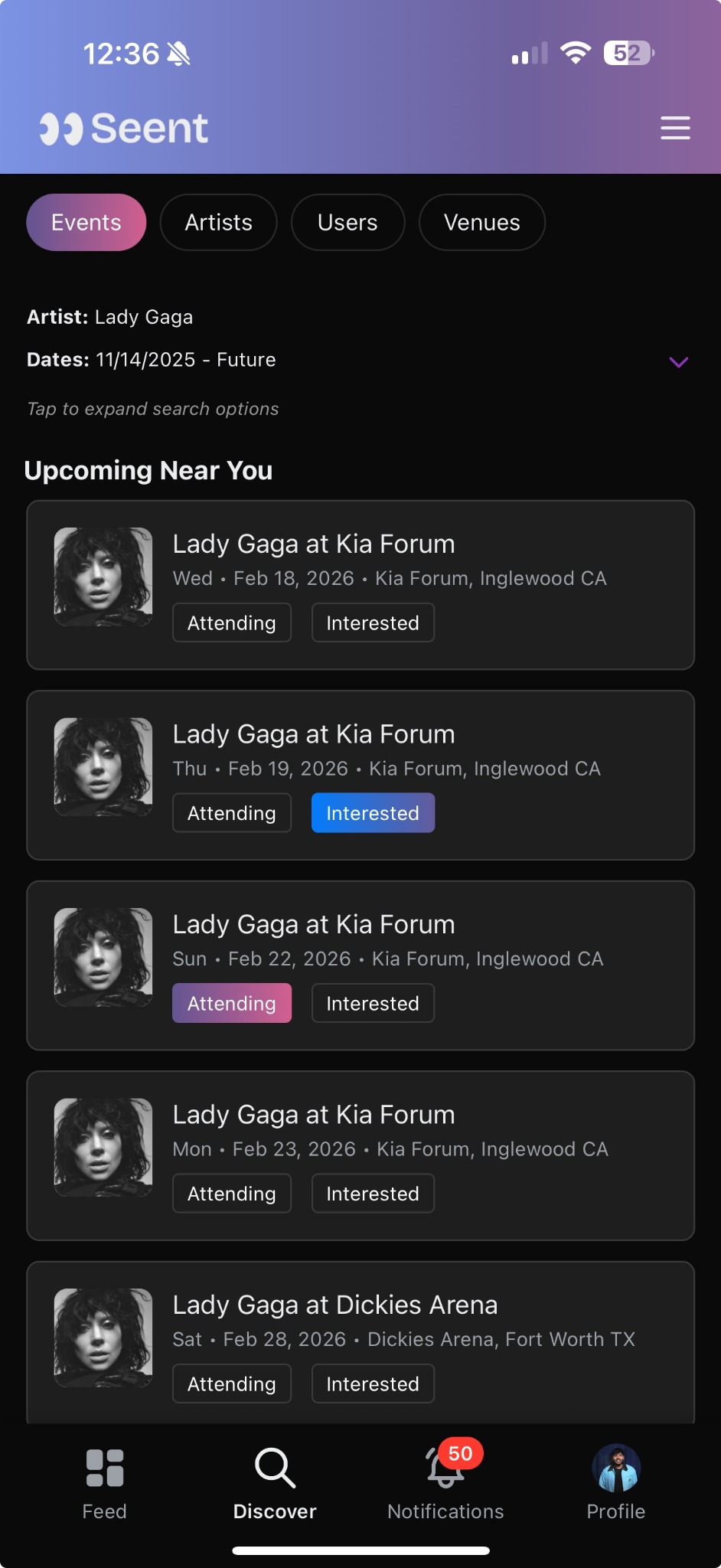Click Attending for the Dickies Arena show

tap(231, 1383)
